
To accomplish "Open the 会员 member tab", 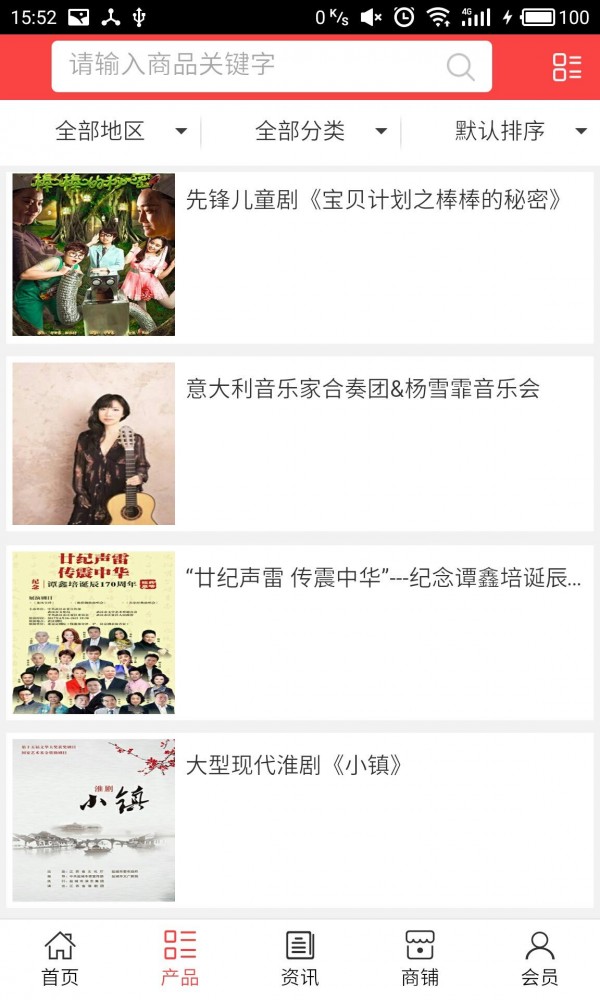I will point(540,958).
